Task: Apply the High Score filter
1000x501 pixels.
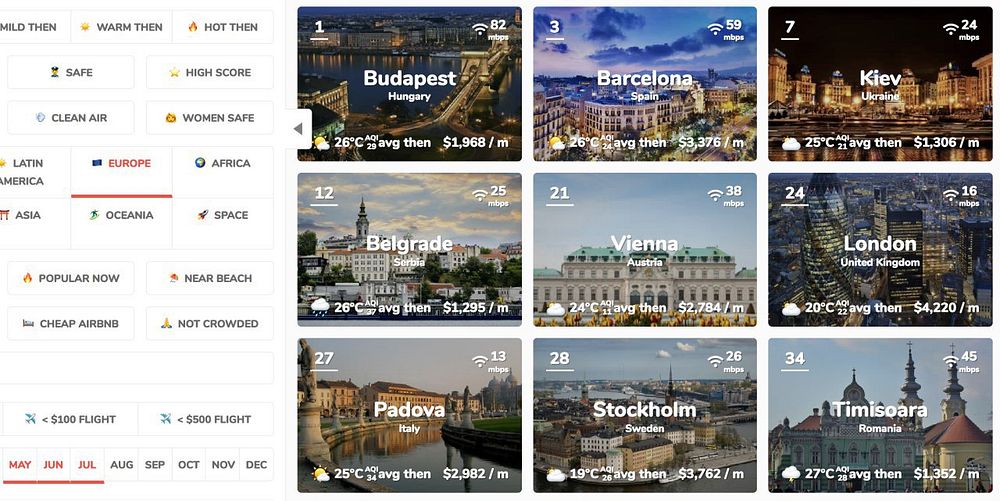Action: click(x=209, y=73)
